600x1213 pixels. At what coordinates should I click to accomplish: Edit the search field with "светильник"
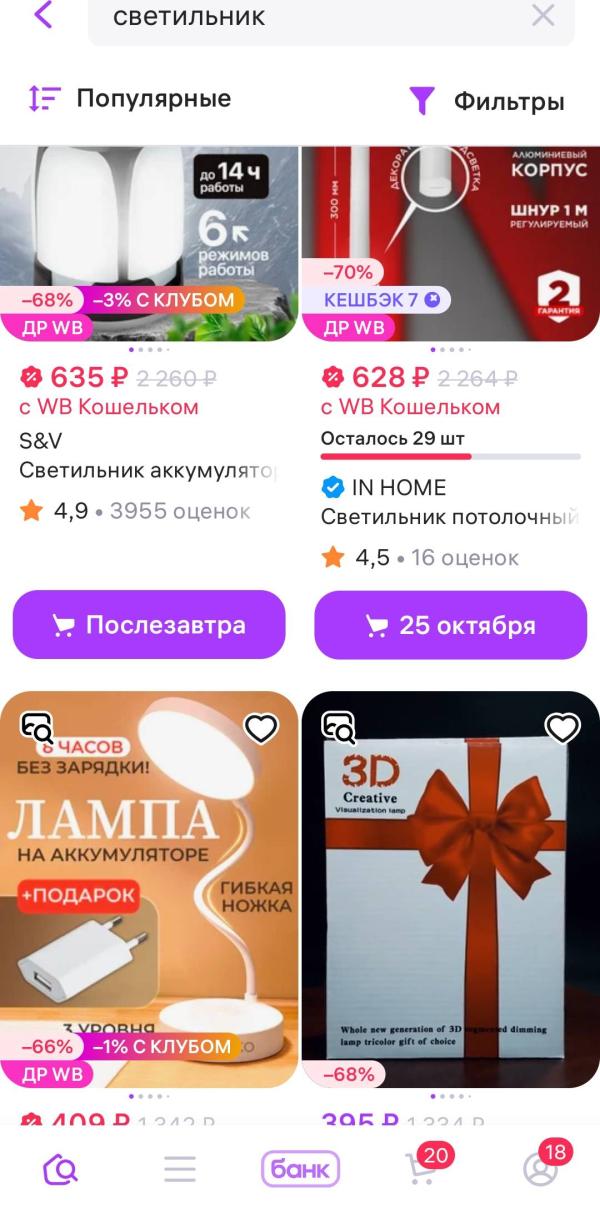click(x=300, y=18)
